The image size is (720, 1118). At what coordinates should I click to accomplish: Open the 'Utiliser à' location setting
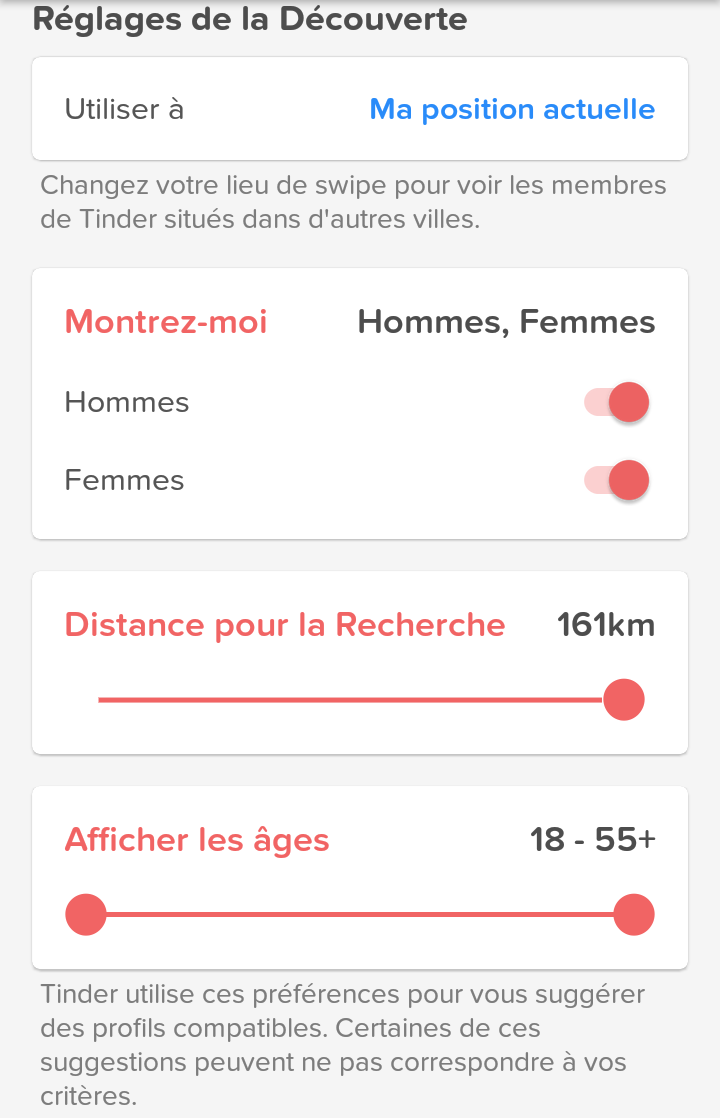(360, 109)
